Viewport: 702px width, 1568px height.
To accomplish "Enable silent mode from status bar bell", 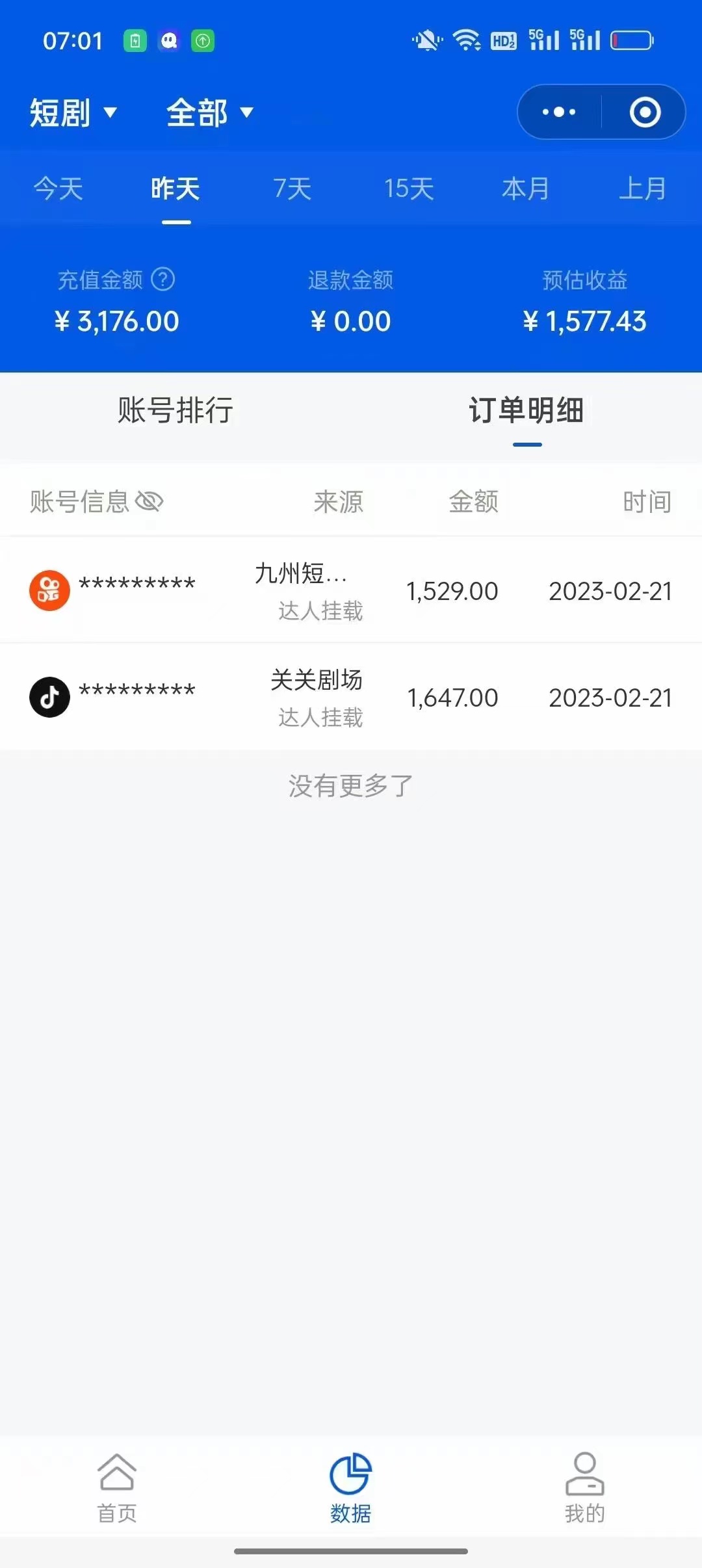I will pos(426,40).
